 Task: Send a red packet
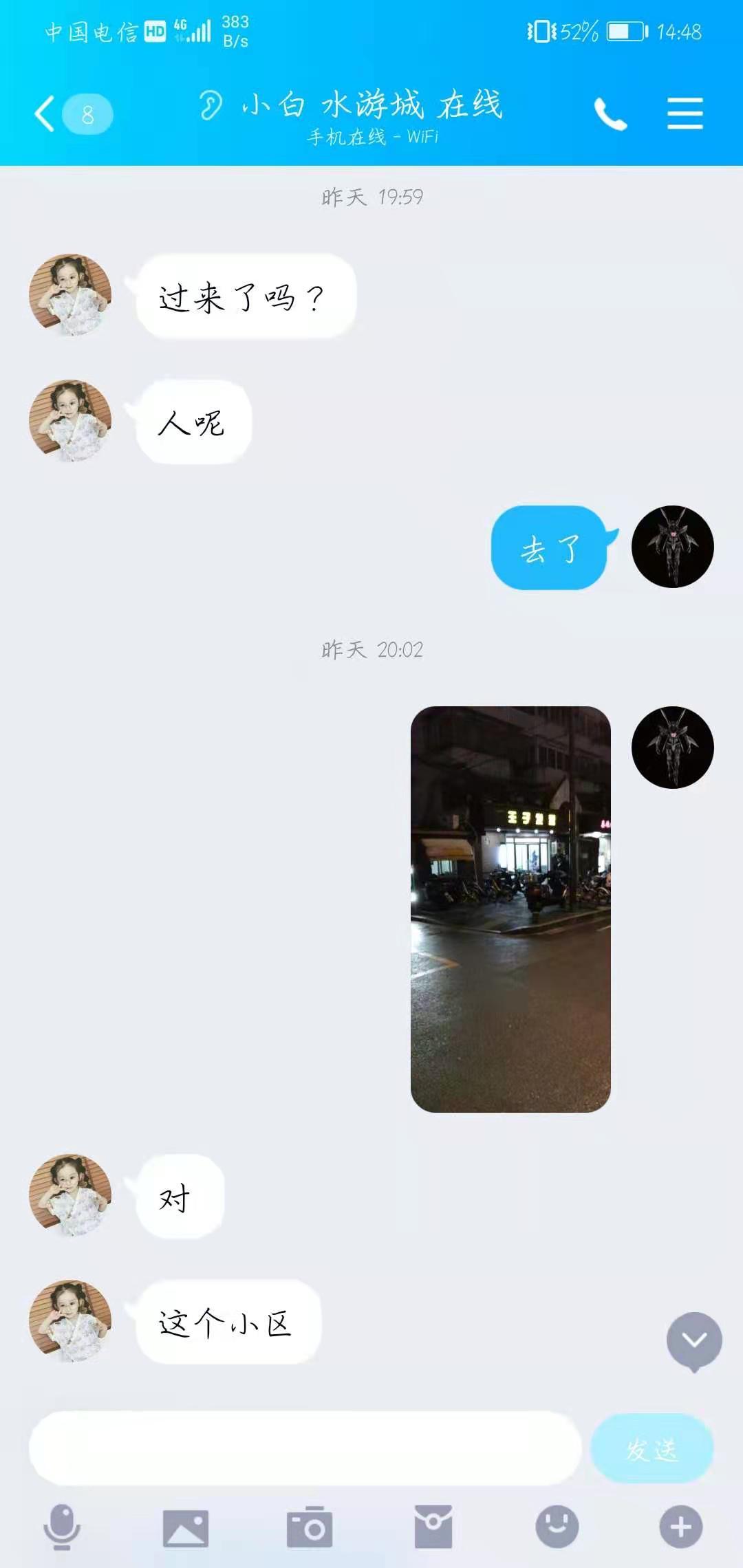(x=433, y=1527)
